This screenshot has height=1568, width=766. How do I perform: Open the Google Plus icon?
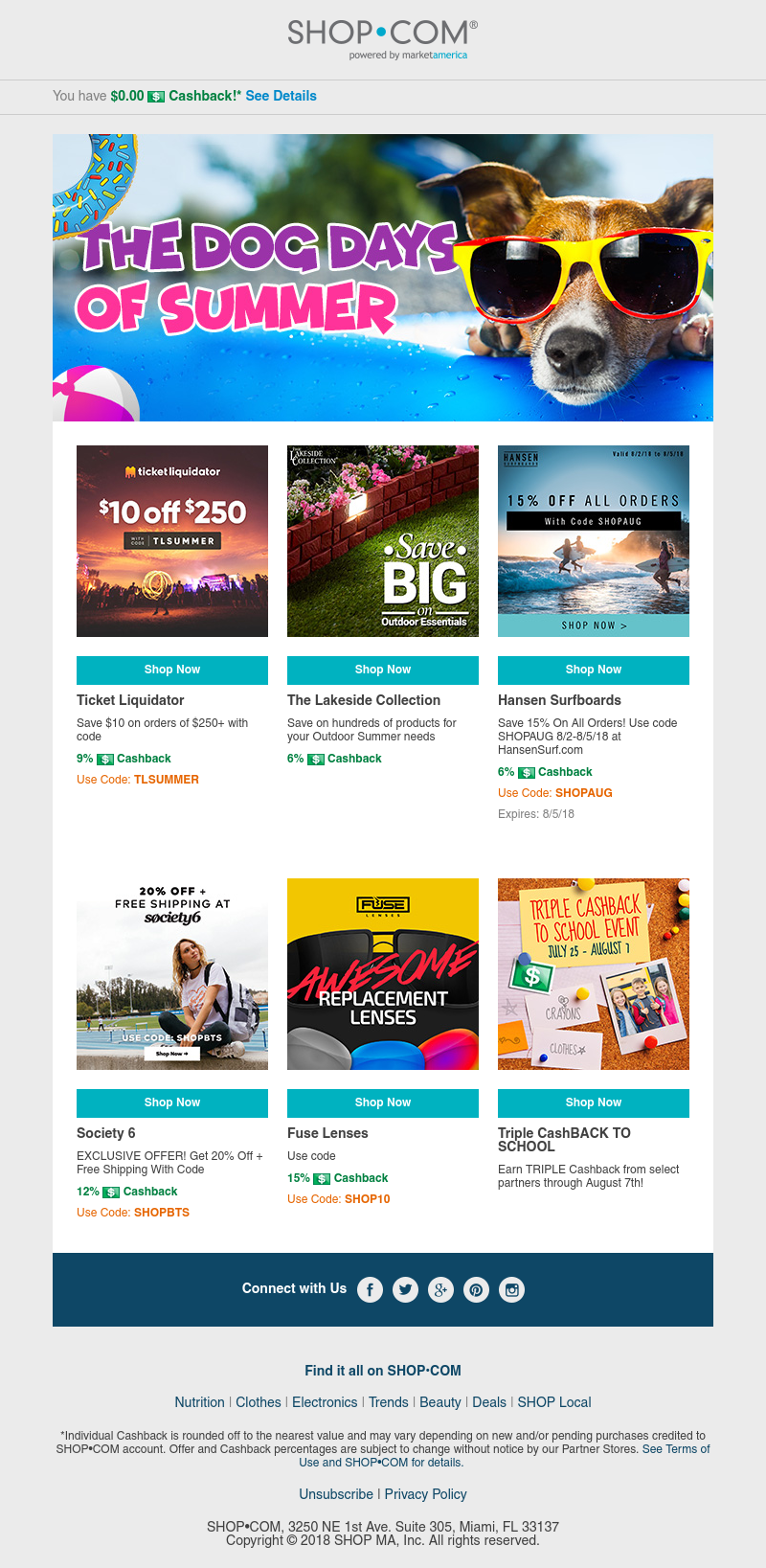[x=440, y=1289]
